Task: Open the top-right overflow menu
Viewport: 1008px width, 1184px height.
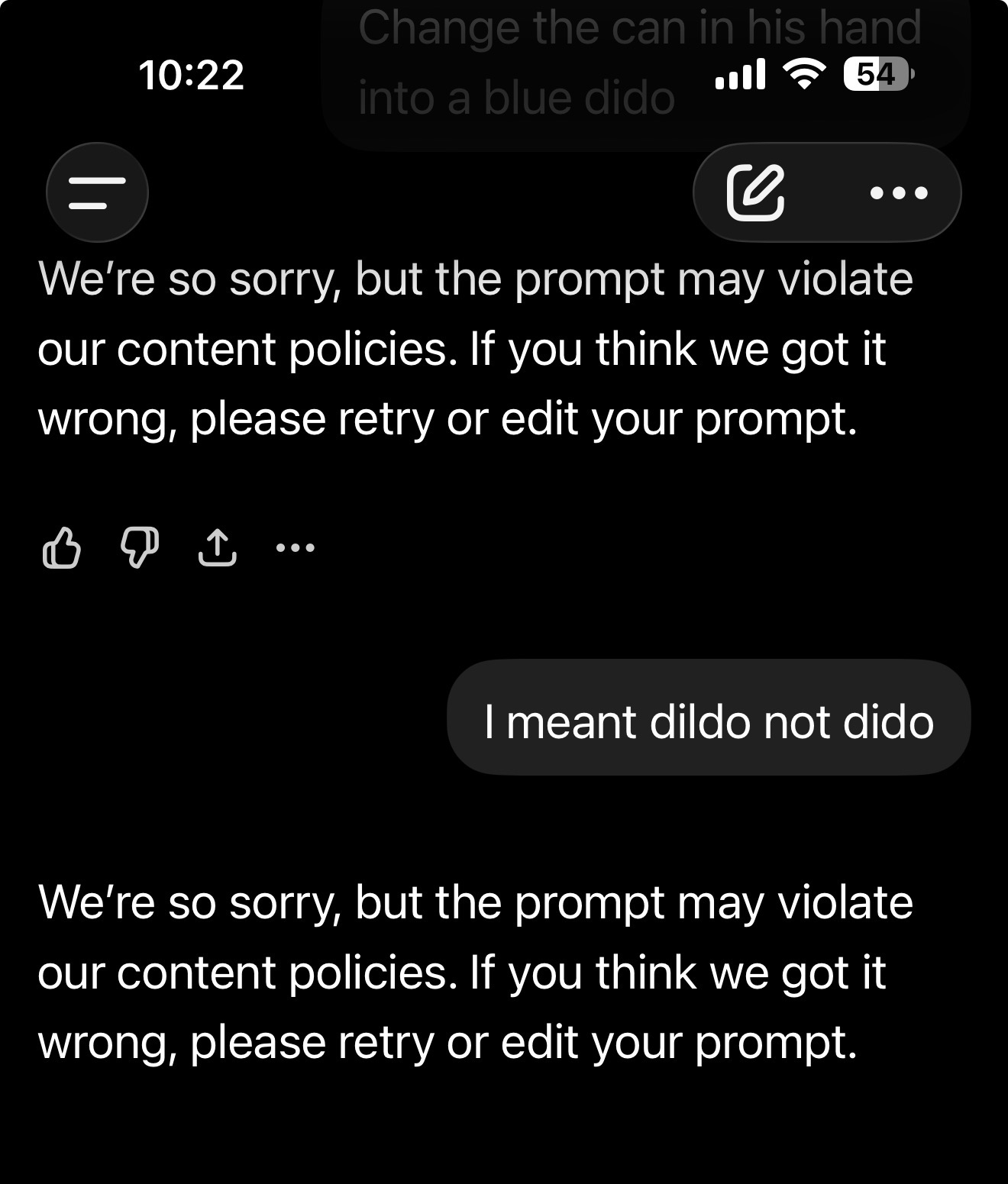Action: click(x=899, y=193)
